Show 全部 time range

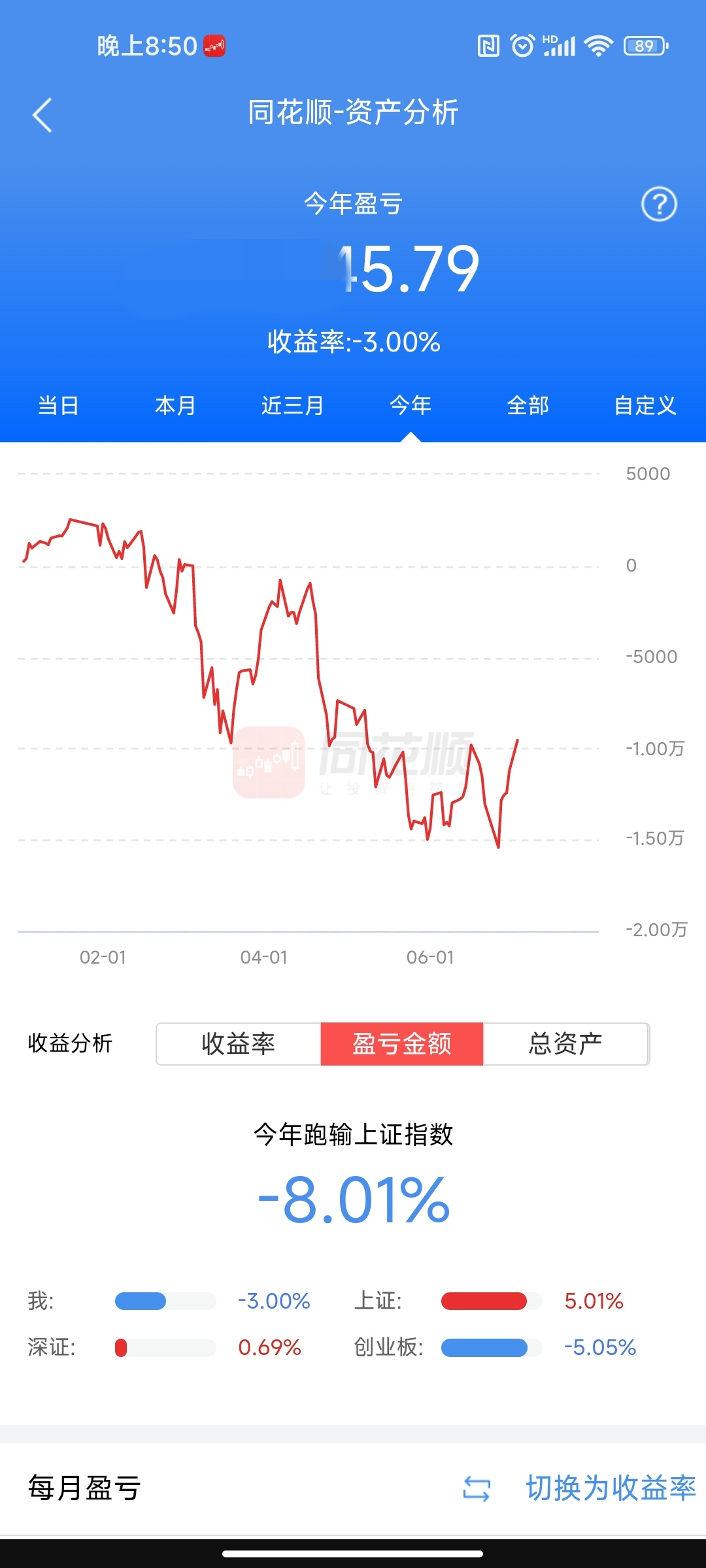point(528,406)
